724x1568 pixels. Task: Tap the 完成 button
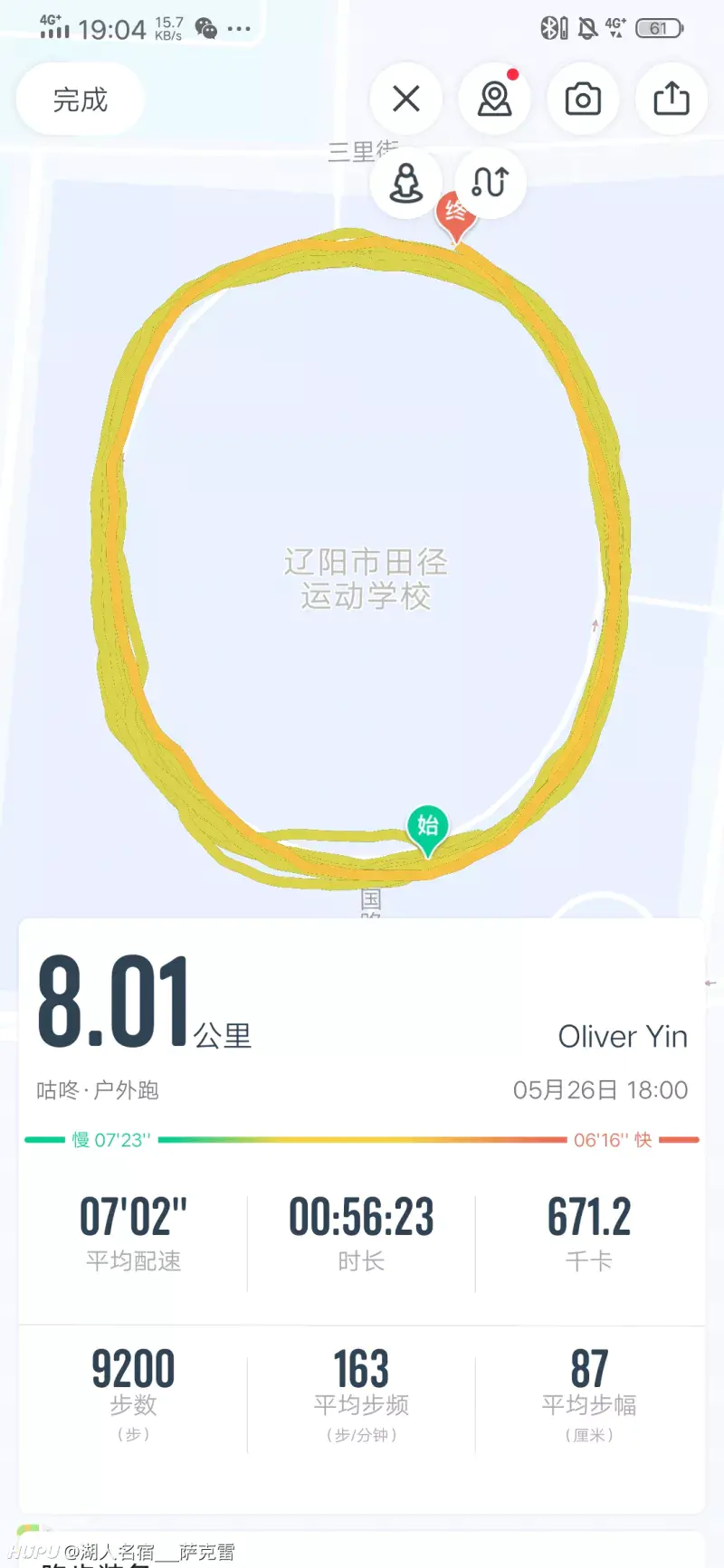pos(81,100)
